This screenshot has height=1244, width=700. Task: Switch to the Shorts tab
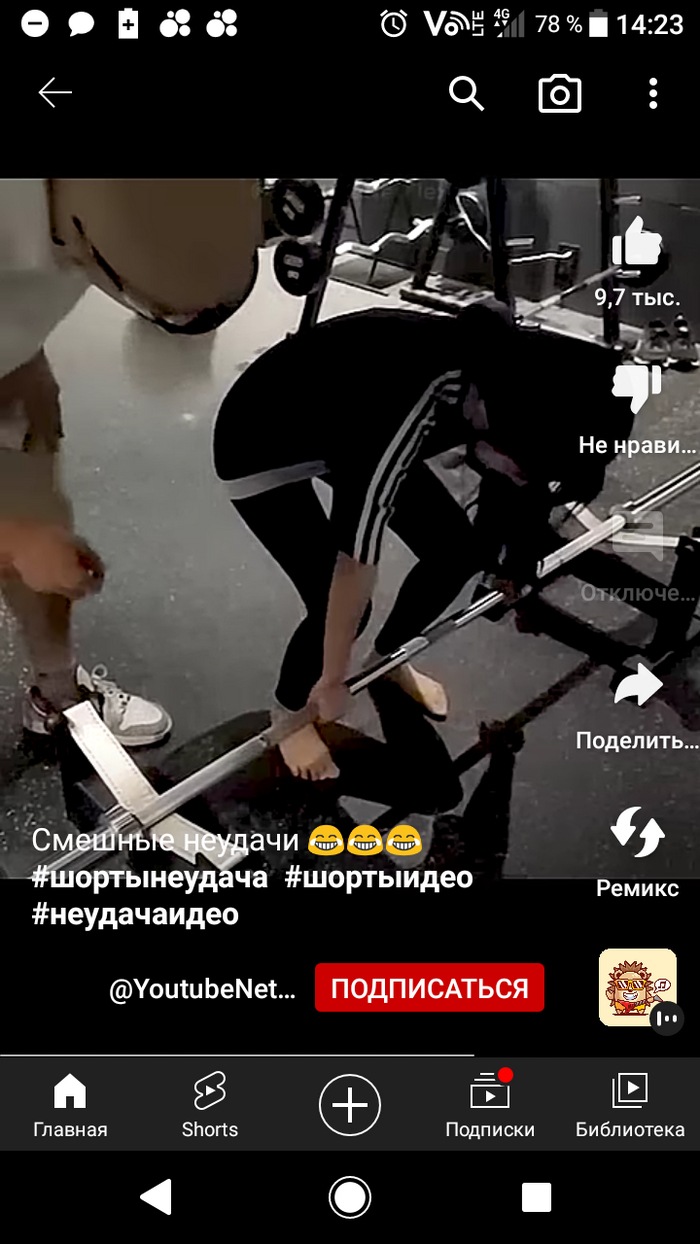210,1105
